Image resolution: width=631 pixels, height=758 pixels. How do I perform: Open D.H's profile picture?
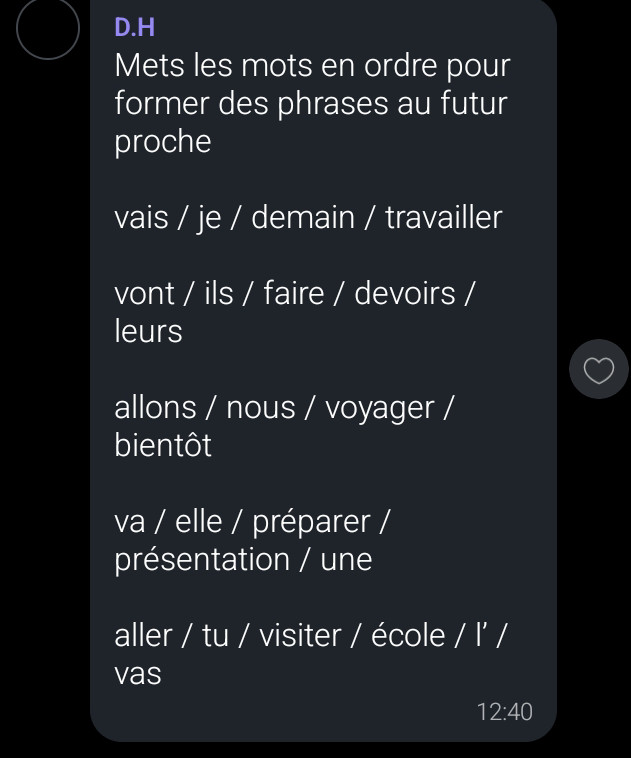48,29
